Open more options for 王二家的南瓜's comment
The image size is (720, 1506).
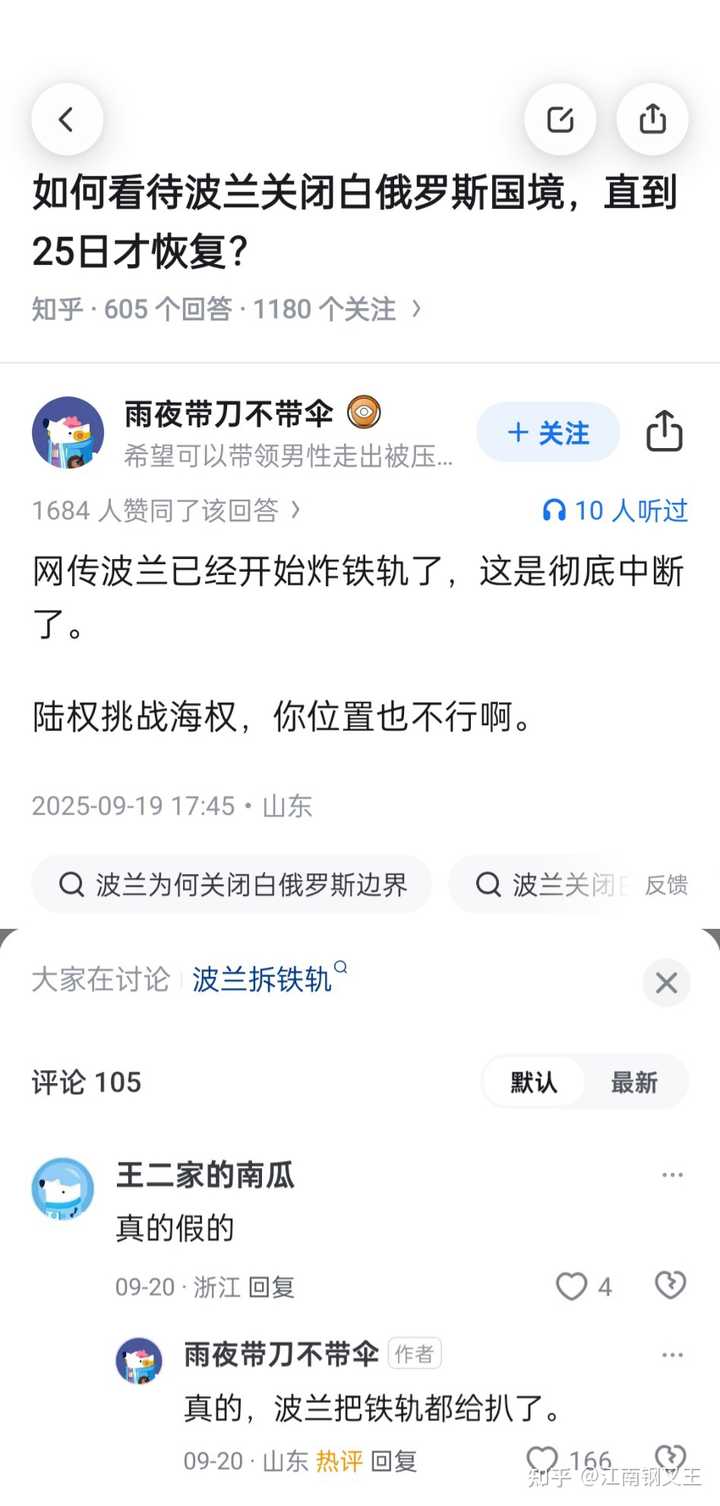[672, 1175]
